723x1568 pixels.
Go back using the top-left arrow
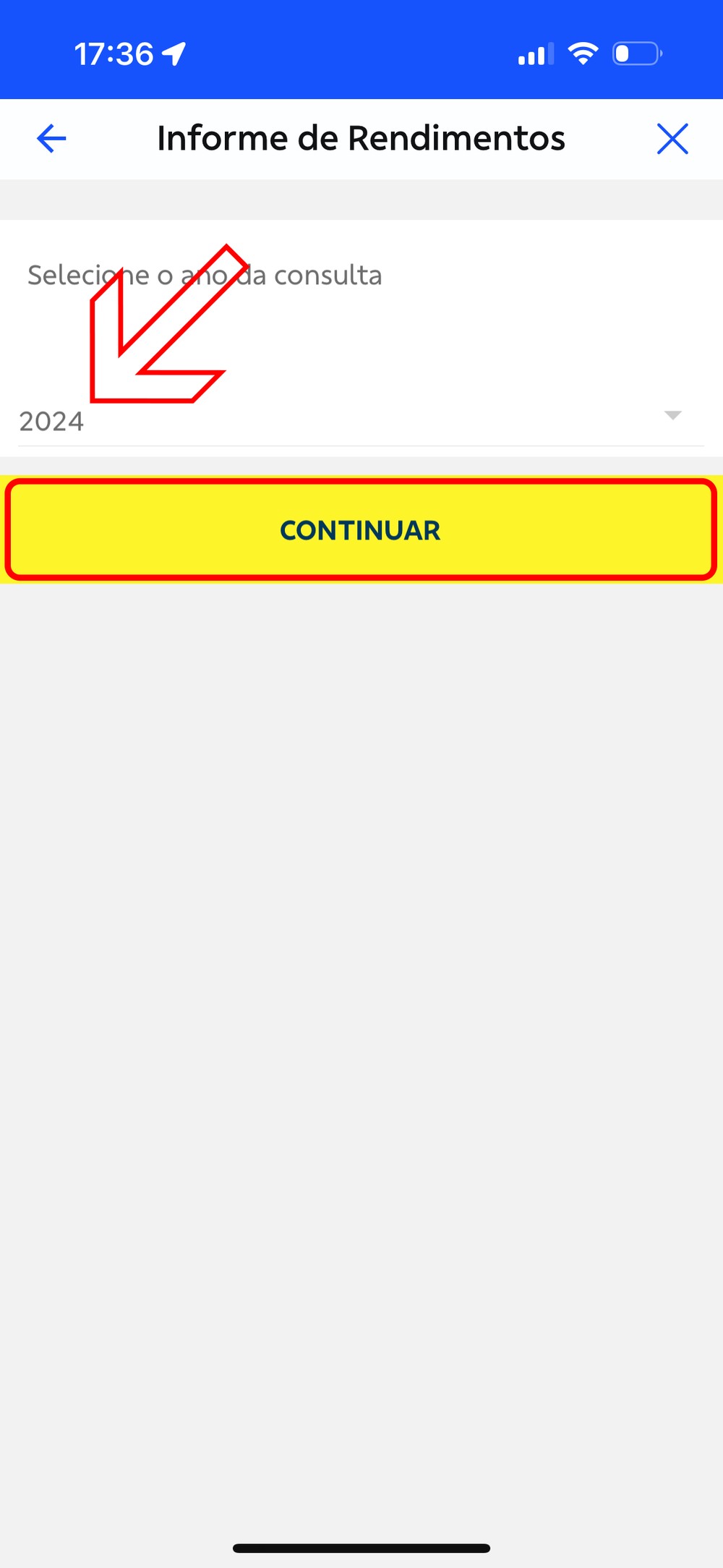click(51, 138)
